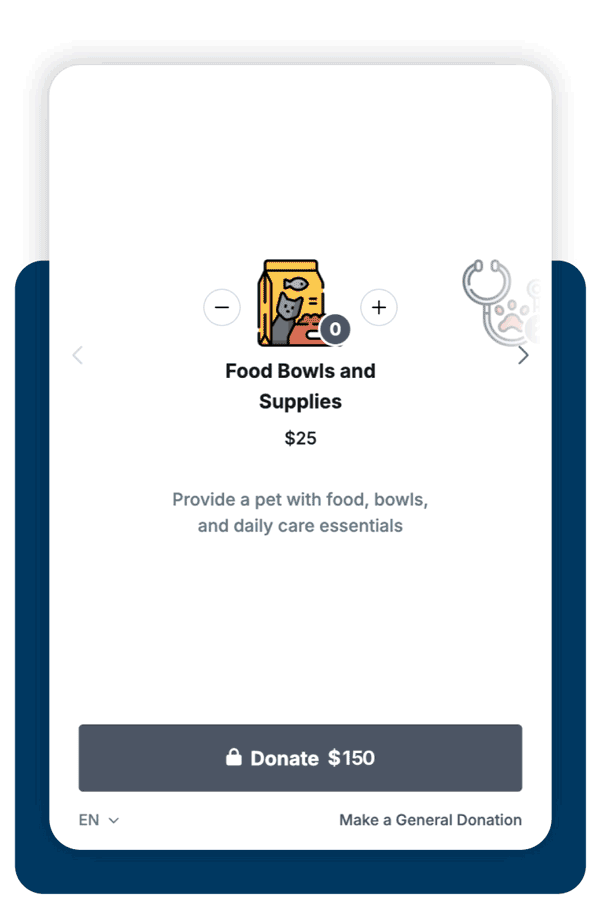Open the EN language dropdown
This screenshot has width=600, height=914.
99,820
